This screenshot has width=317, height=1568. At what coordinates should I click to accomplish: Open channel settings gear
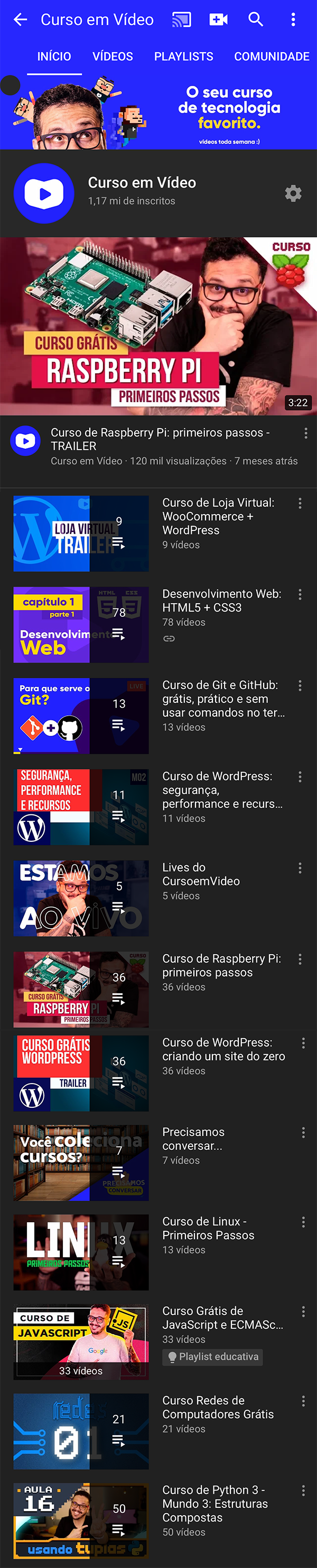click(x=293, y=194)
